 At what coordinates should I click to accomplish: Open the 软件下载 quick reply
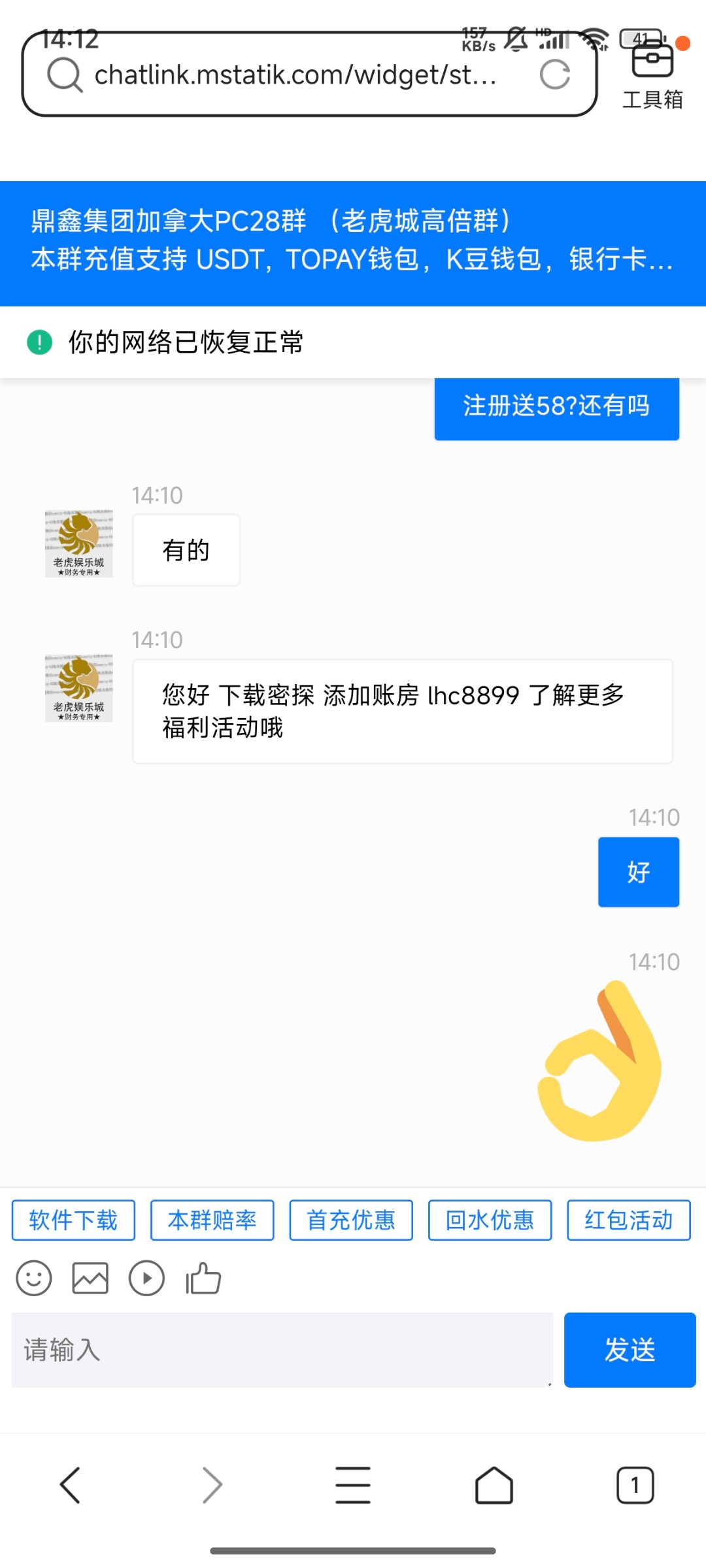pyautogui.click(x=73, y=1220)
